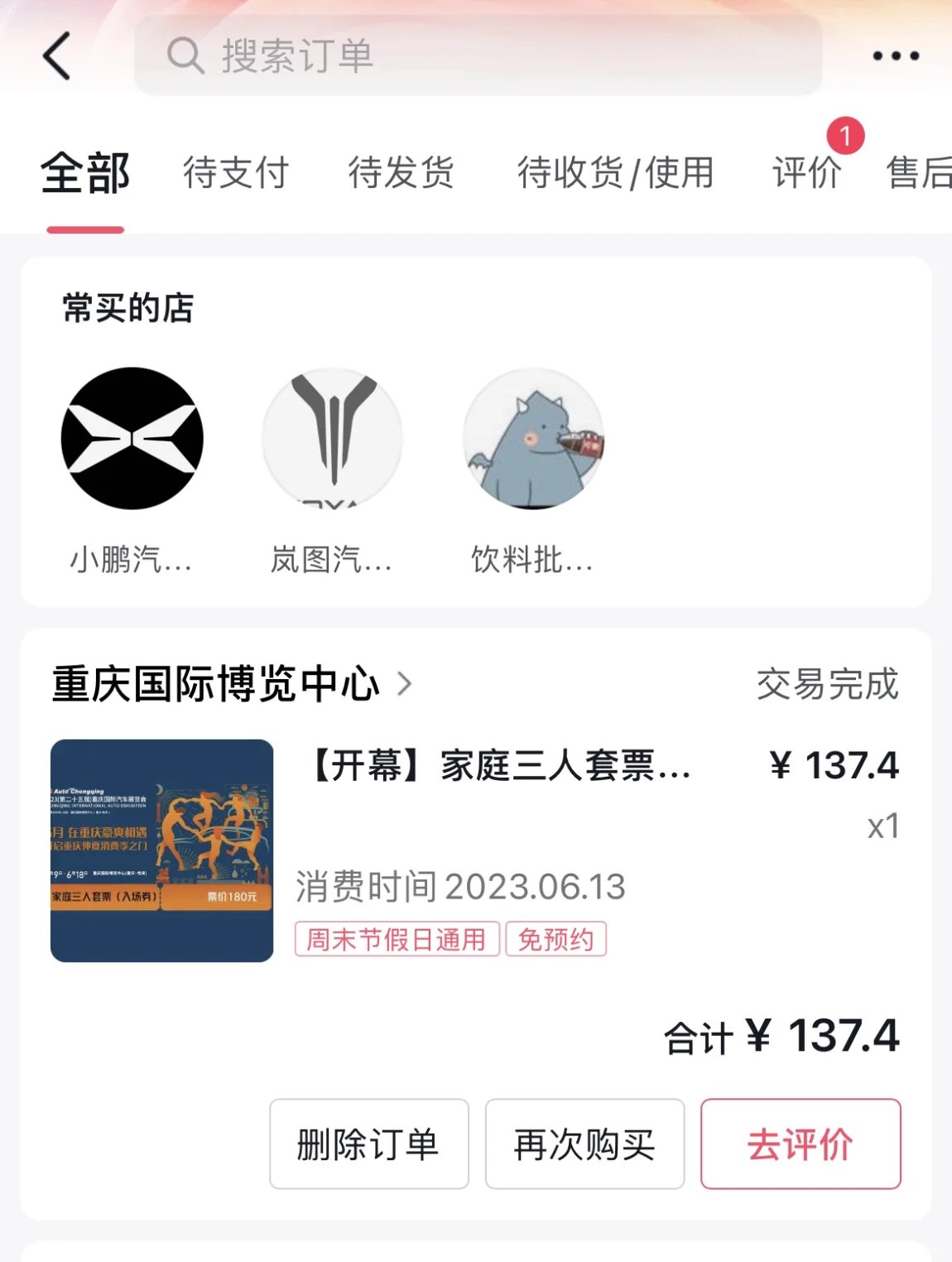Switch to the 待发货 tab
Image resolution: width=952 pixels, height=1262 pixels.
click(401, 173)
